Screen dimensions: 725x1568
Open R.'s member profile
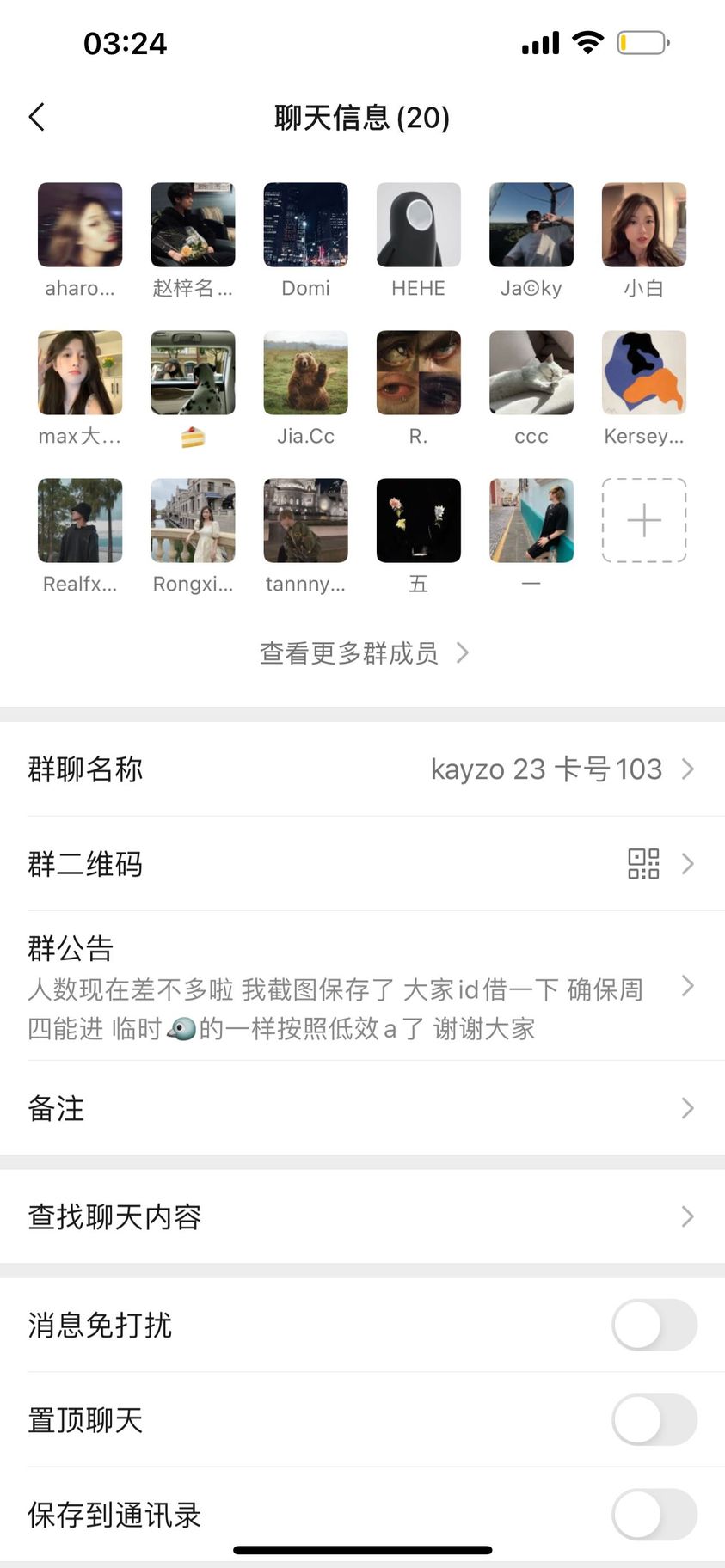(418, 372)
